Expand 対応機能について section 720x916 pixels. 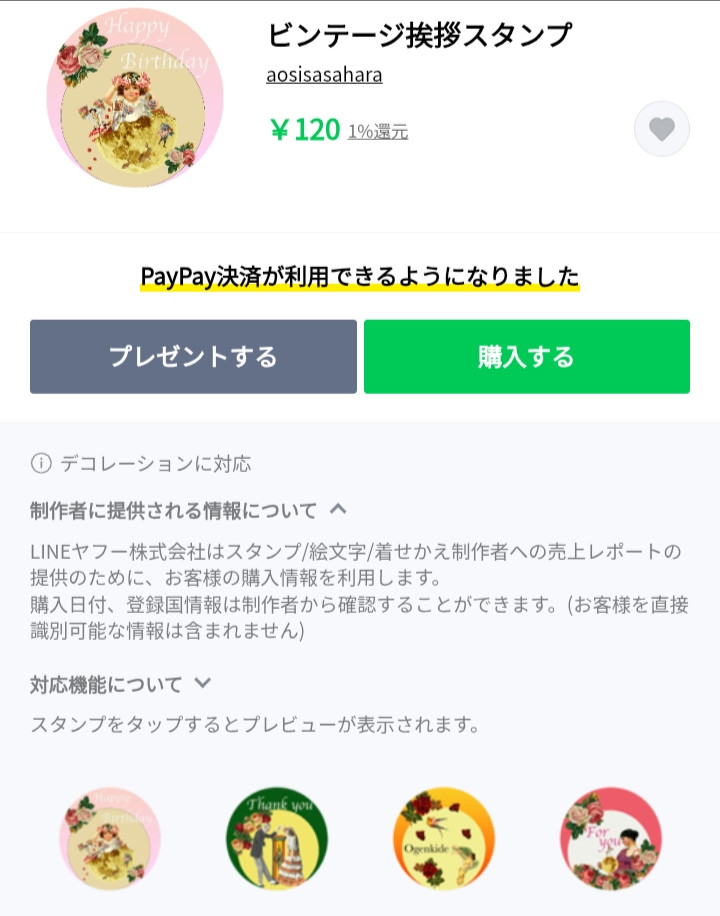[x=203, y=684]
